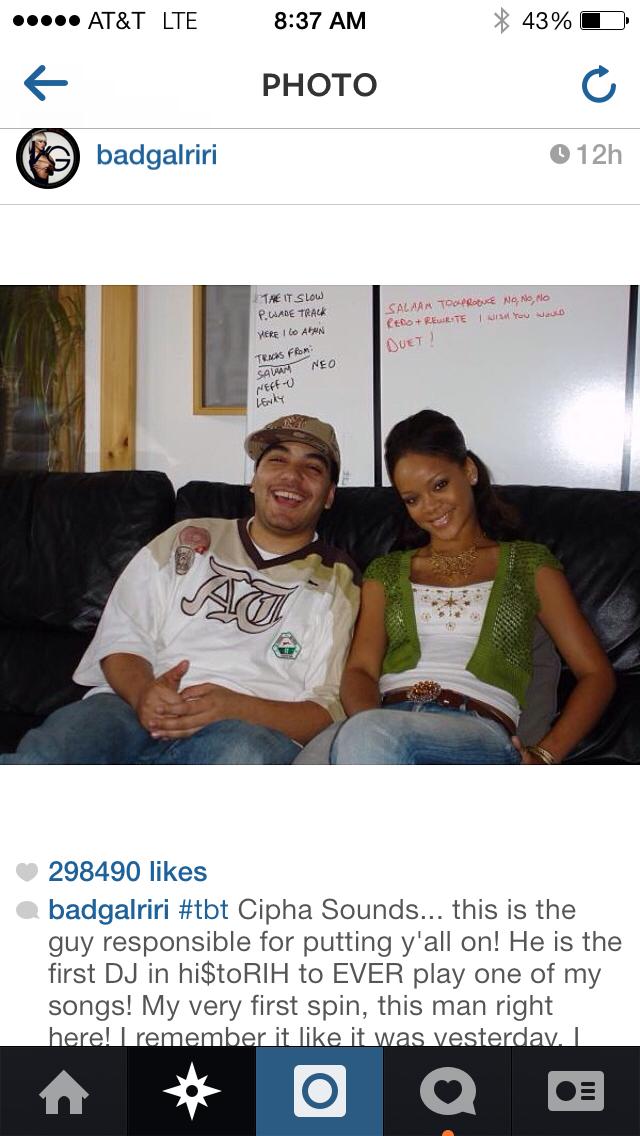Switch to the Home tab

tap(64, 1091)
